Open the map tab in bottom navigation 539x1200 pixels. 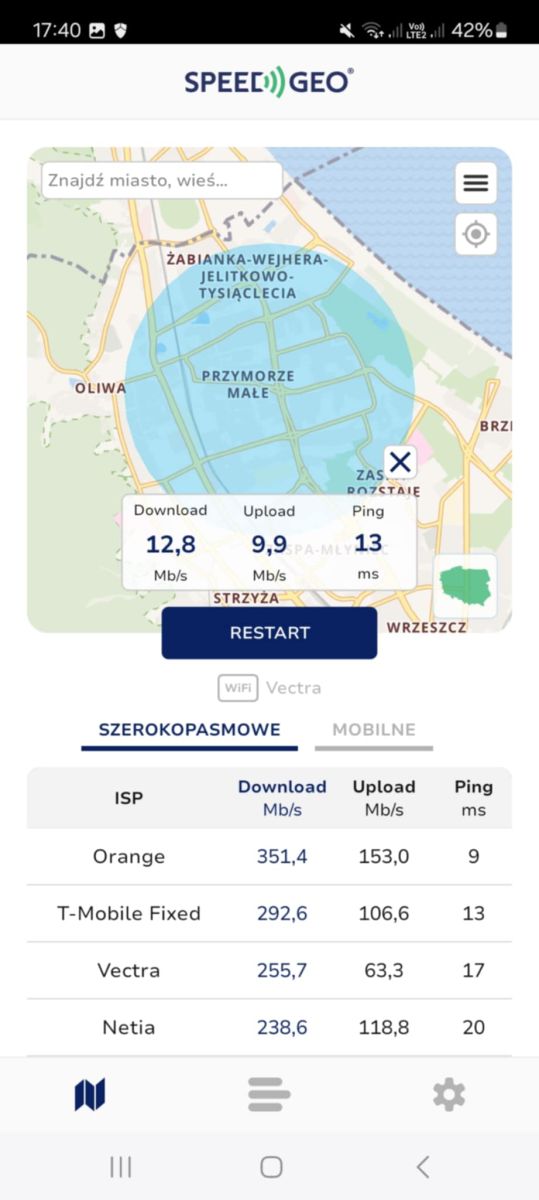(x=90, y=1095)
